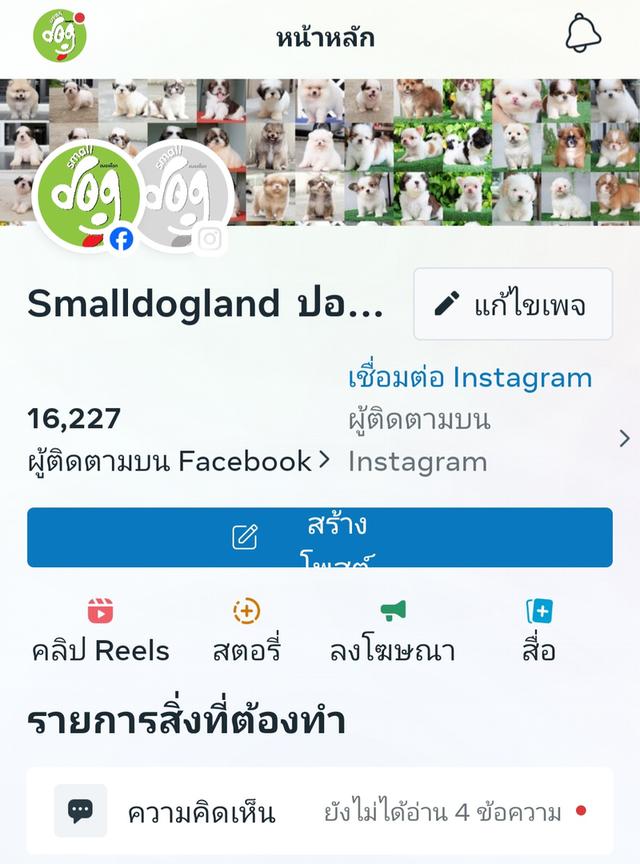Tap สร้างโพสต์ create post button
Screen dimensions: 640x864
click(319, 537)
